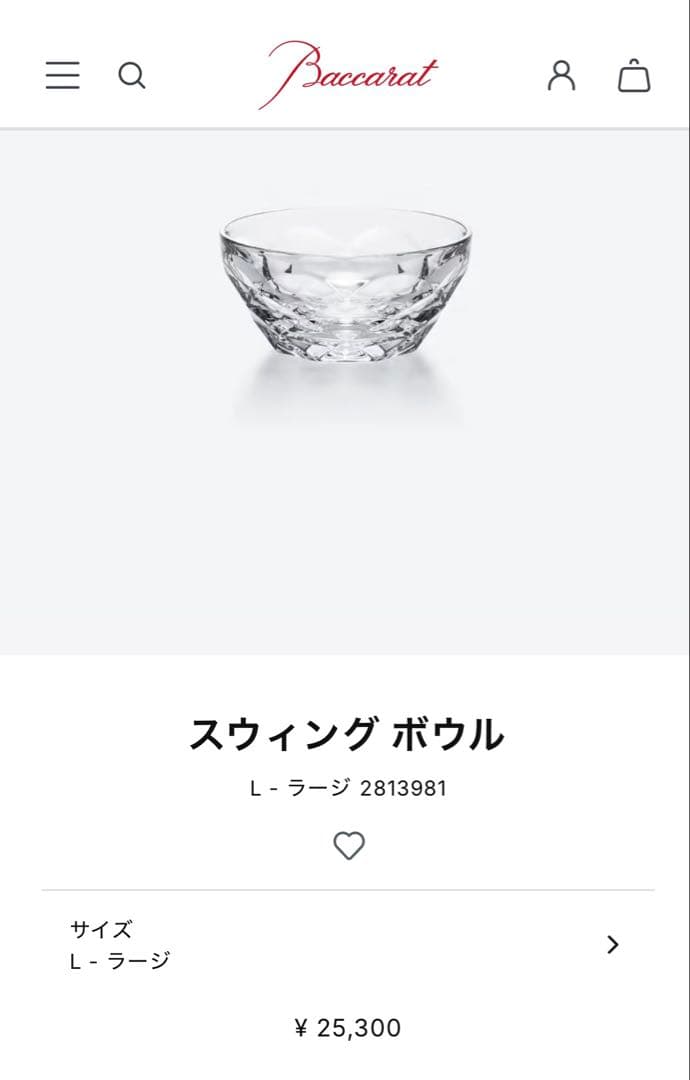Open the hamburger navigation menu
The width and height of the screenshot is (690, 1080).
pos(62,75)
